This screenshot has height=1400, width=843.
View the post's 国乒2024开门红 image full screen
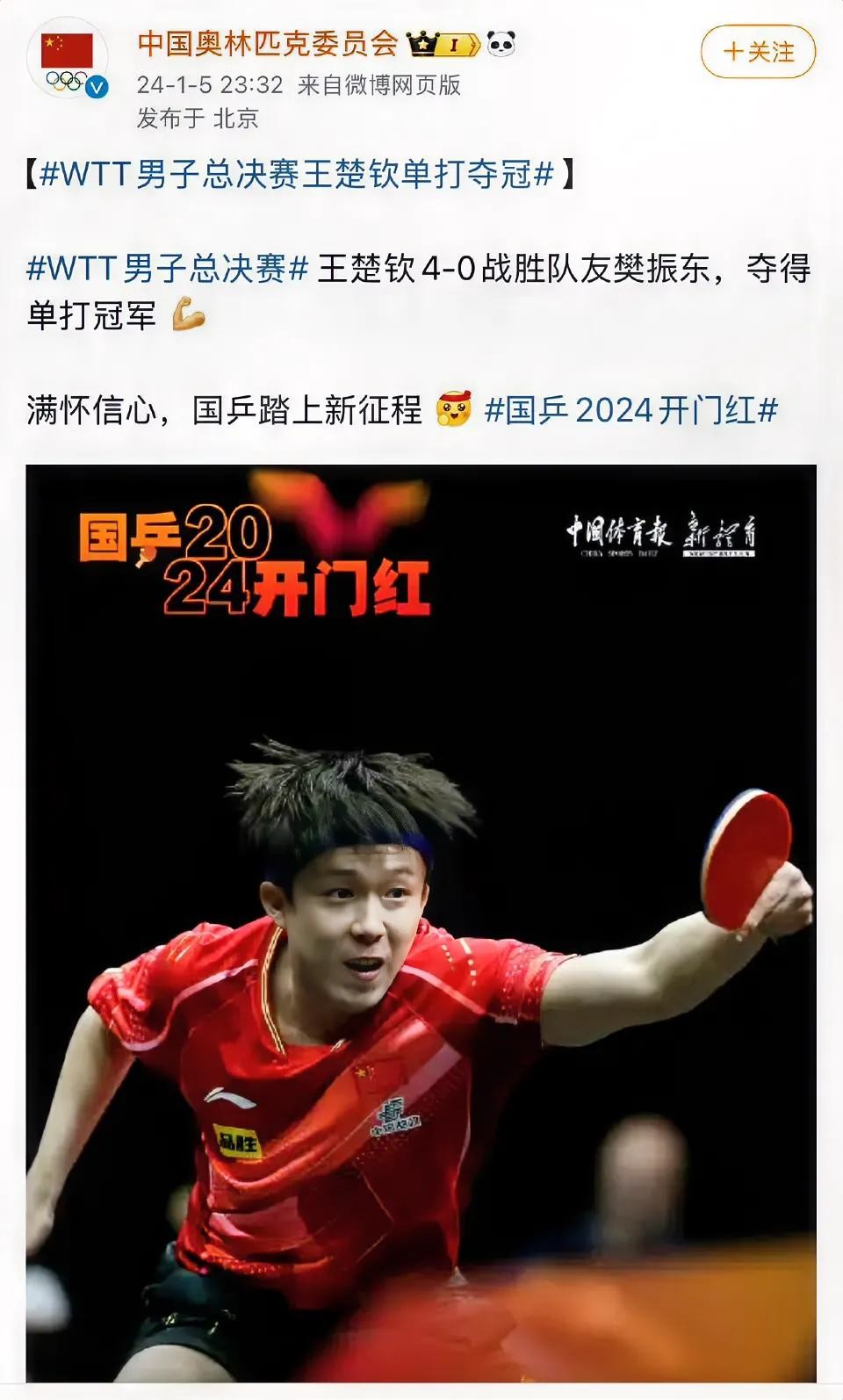[421, 922]
